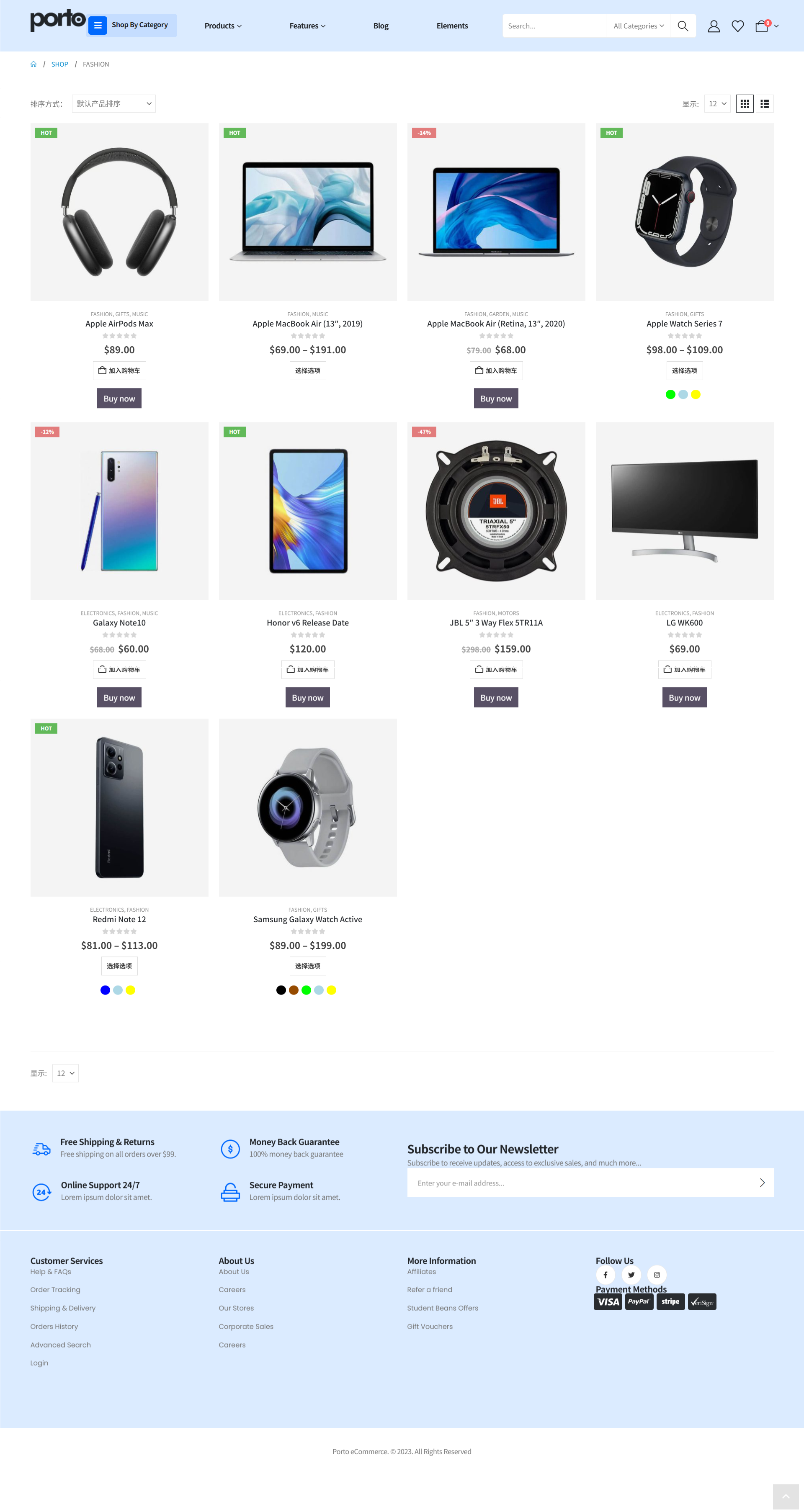Switch to list view layout
Image resolution: width=804 pixels, height=1512 pixels.
click(765, 104)
